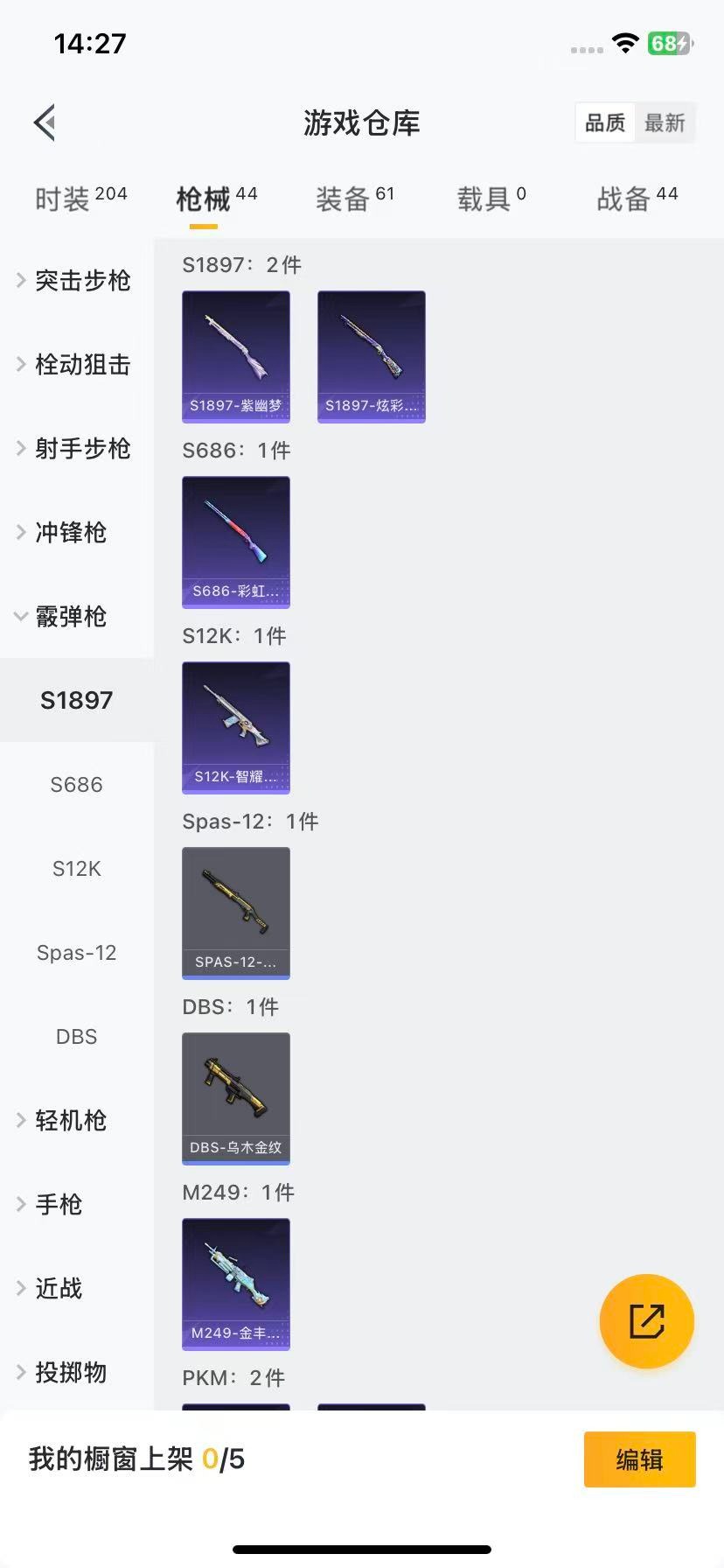Expand the 栓动狙击 category
Image resolution: width=724 pixels, height=1568 pixels.
(75, 364)
